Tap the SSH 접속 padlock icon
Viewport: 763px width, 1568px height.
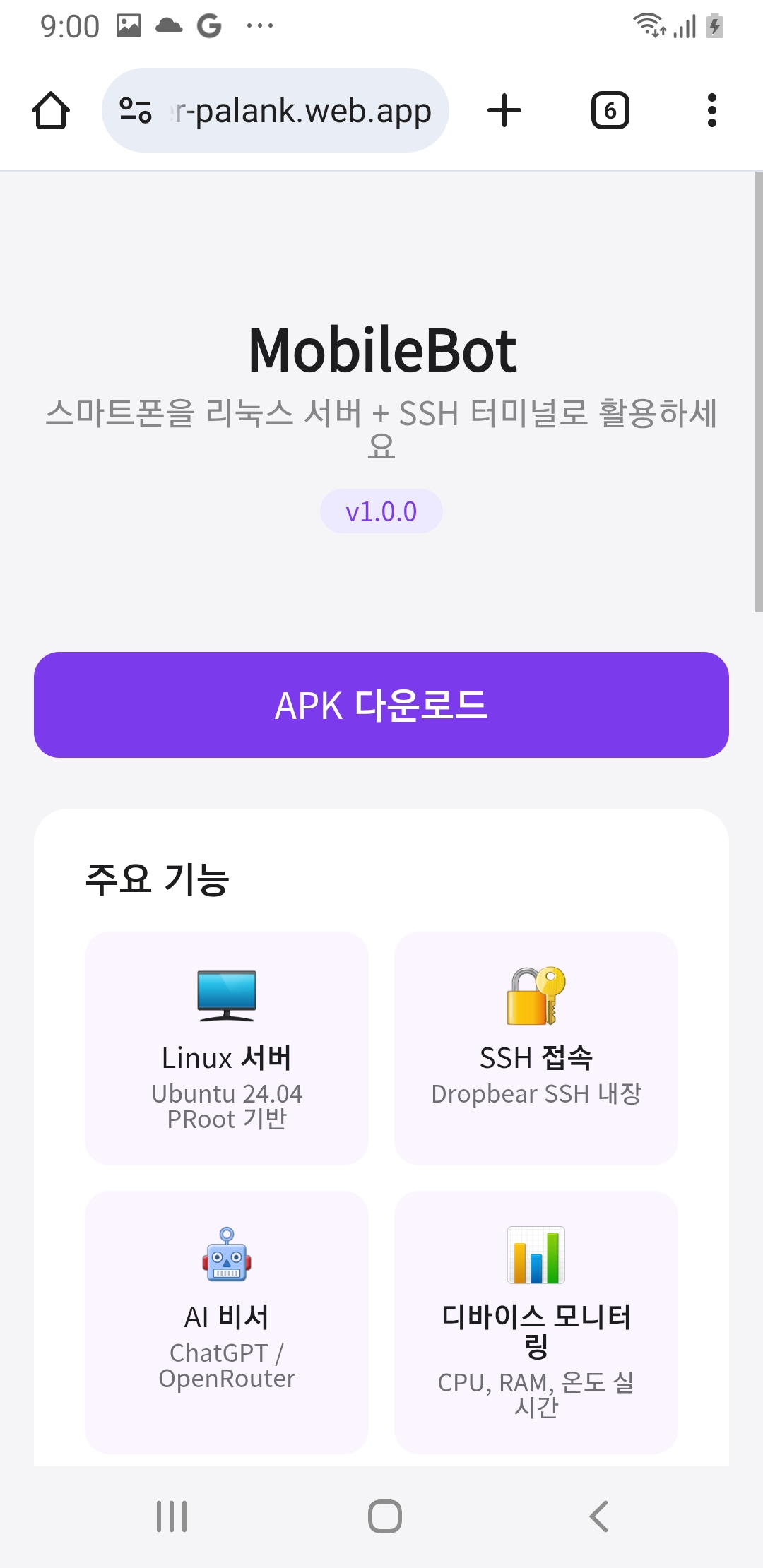[x=536, y=997]
